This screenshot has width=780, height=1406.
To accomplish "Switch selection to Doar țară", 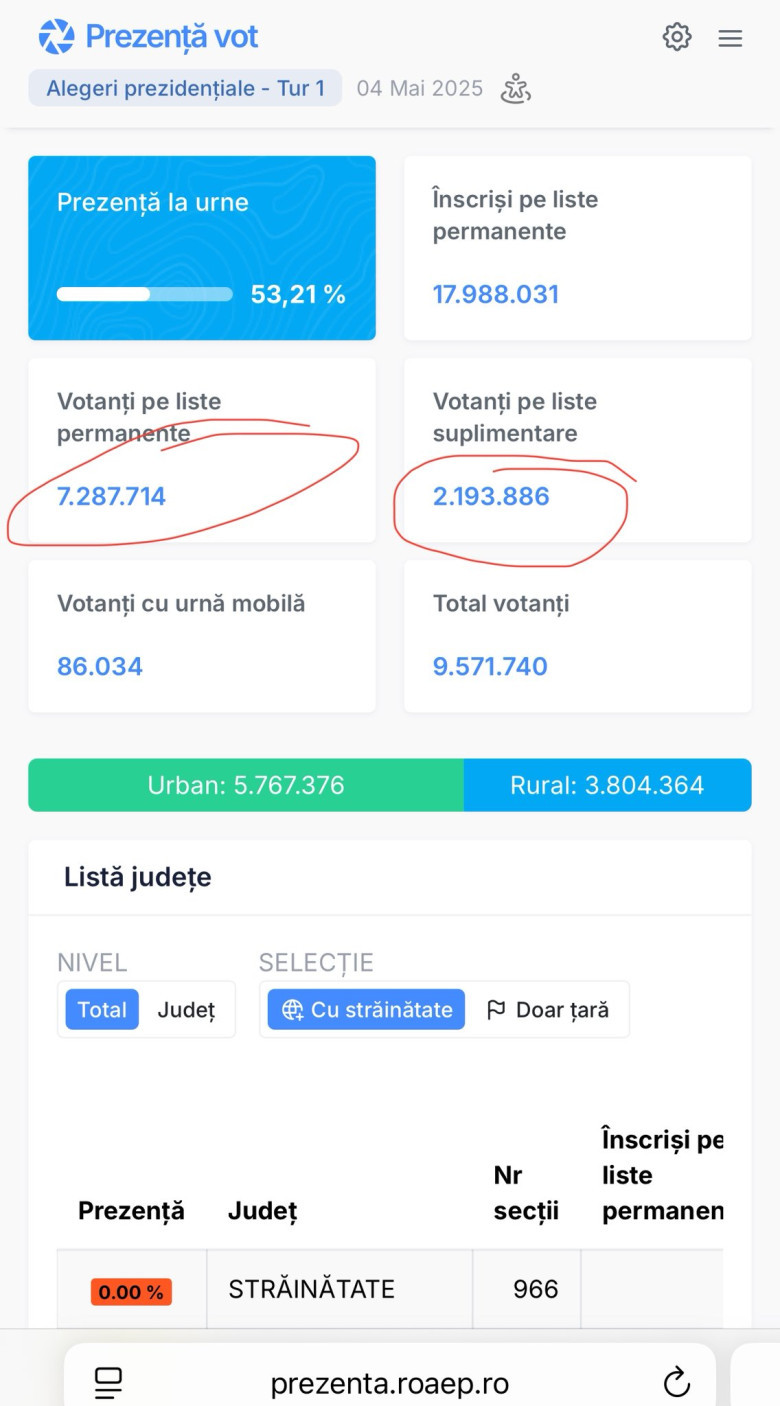I will point(547,1010).
